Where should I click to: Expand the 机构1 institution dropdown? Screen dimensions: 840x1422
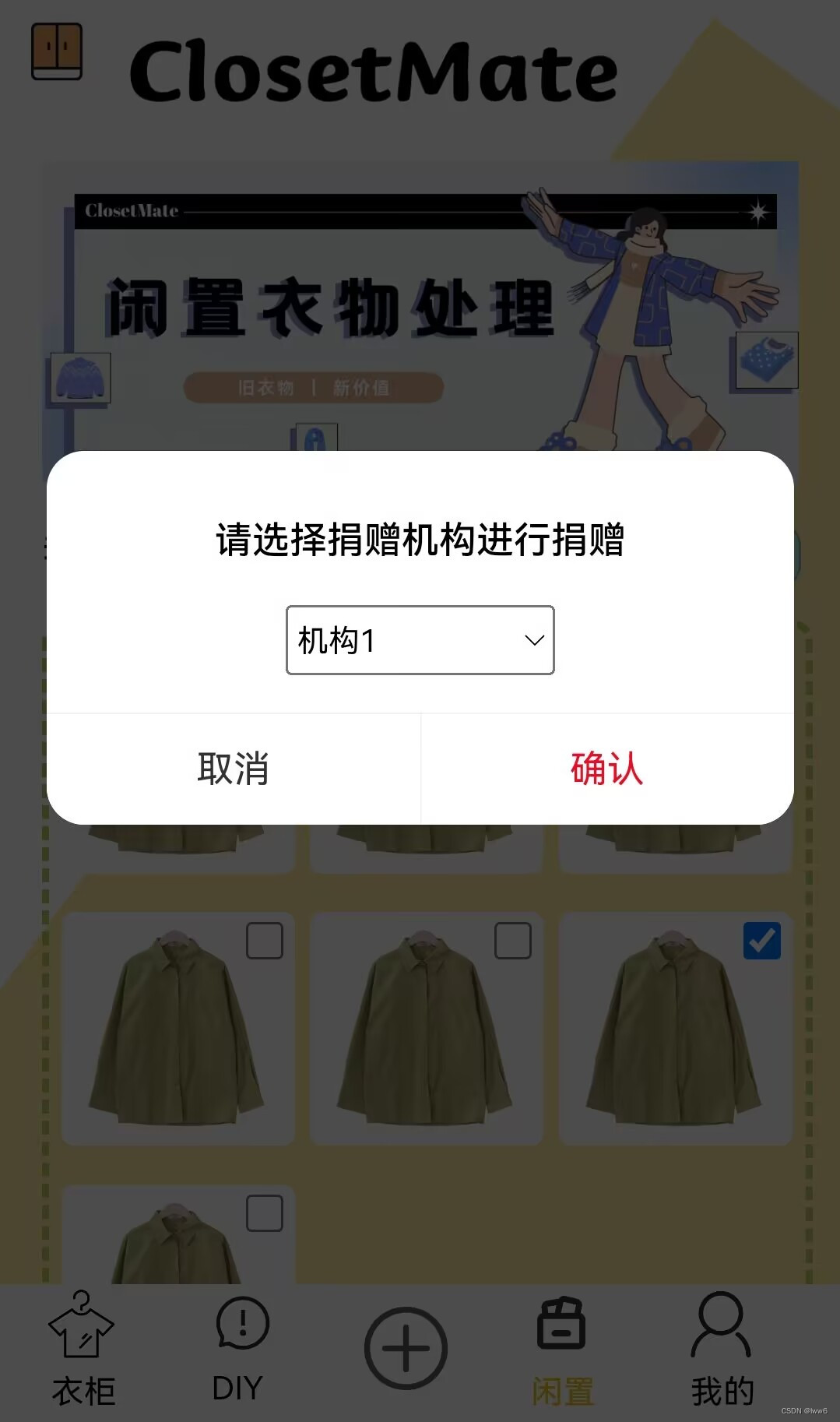(420, 640)
